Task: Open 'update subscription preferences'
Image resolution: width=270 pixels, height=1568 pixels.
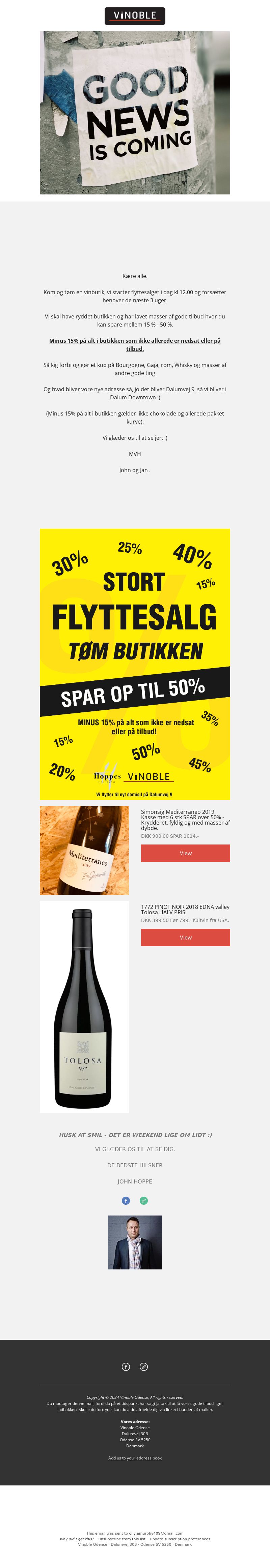Action: (x=180, y=1539)
